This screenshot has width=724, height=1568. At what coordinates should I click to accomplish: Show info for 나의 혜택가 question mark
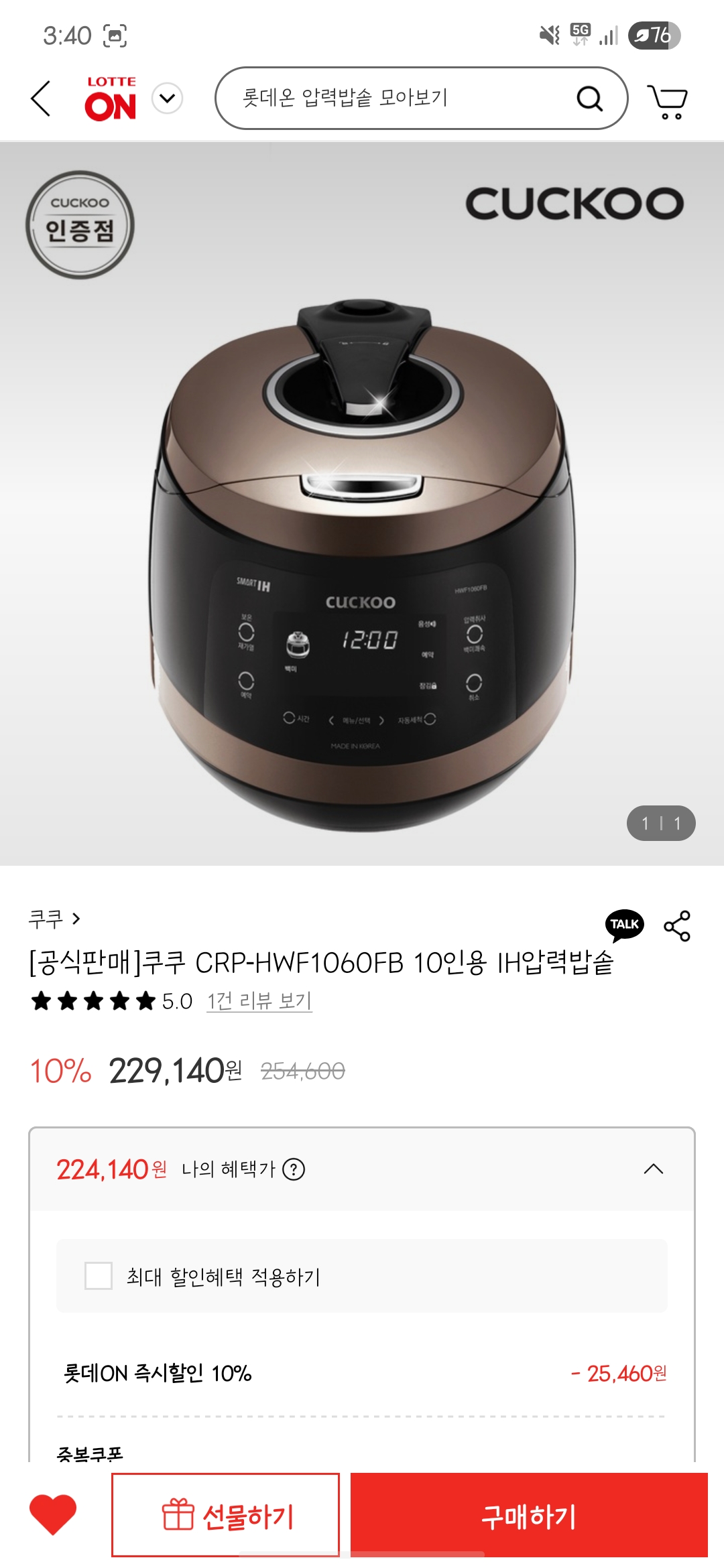coord(294,1169)
